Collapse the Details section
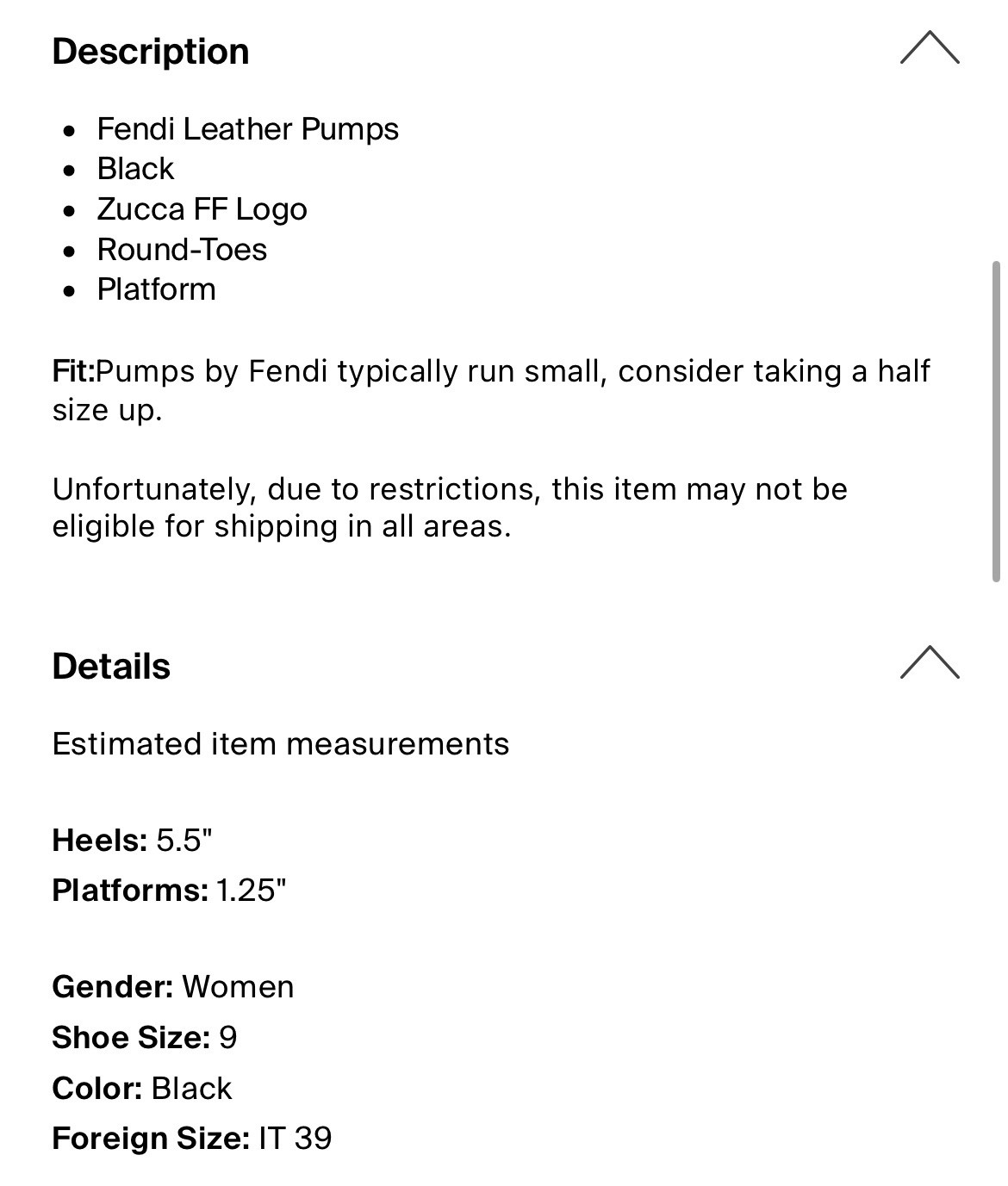Screen dimensions: 1008x1186 [x=929, y=663]
